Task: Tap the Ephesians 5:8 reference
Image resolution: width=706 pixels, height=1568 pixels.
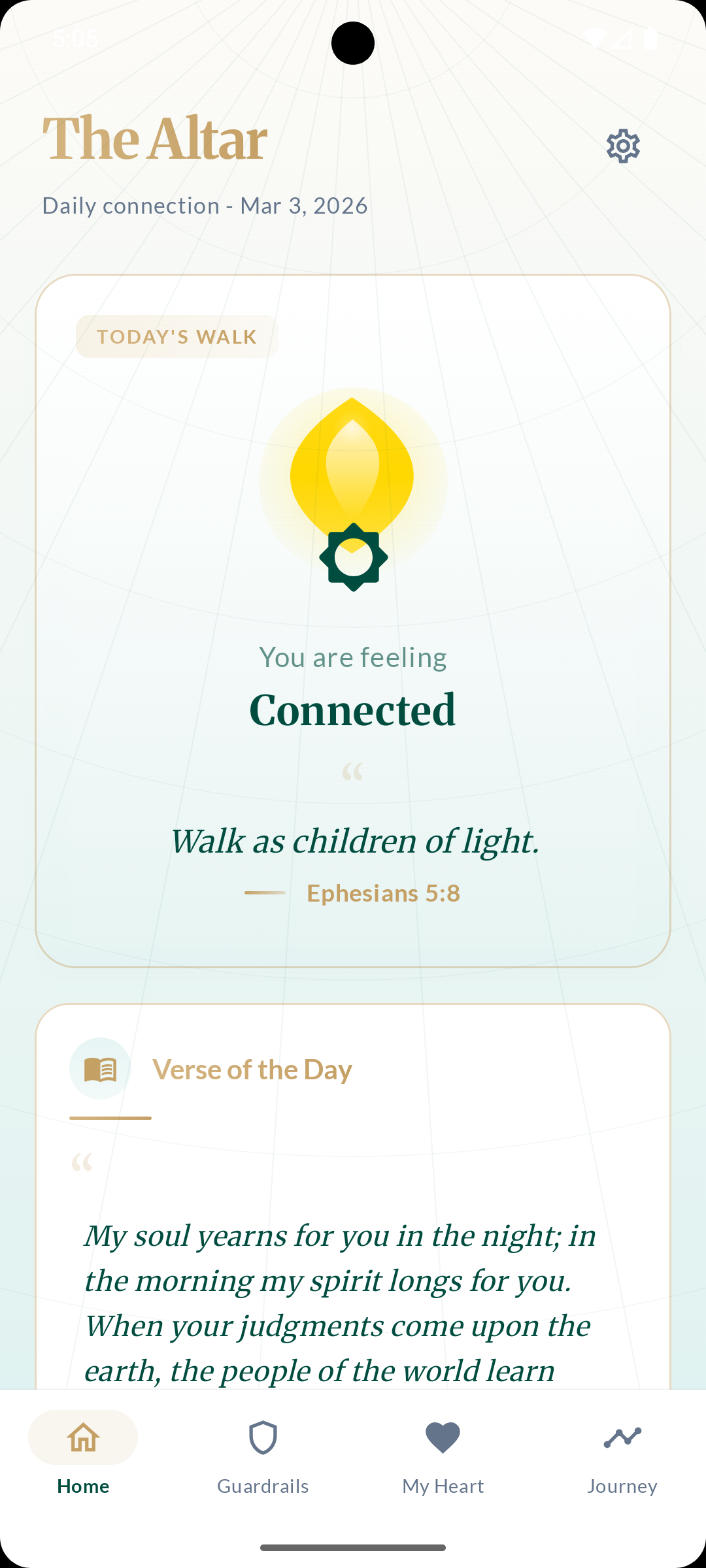Action: 382,893
